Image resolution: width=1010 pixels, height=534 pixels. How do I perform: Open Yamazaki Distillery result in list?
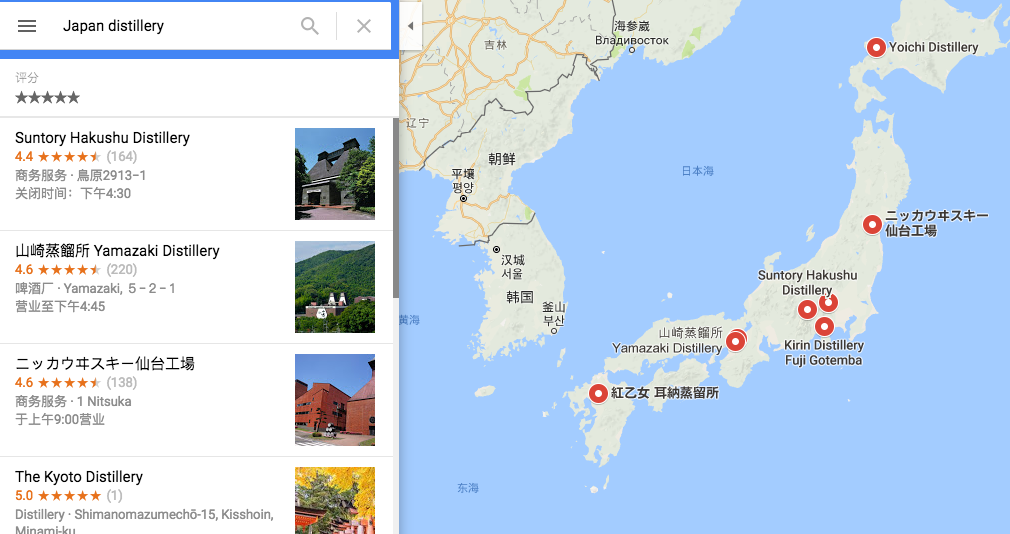pyautogui.click(x=117, y=251)
